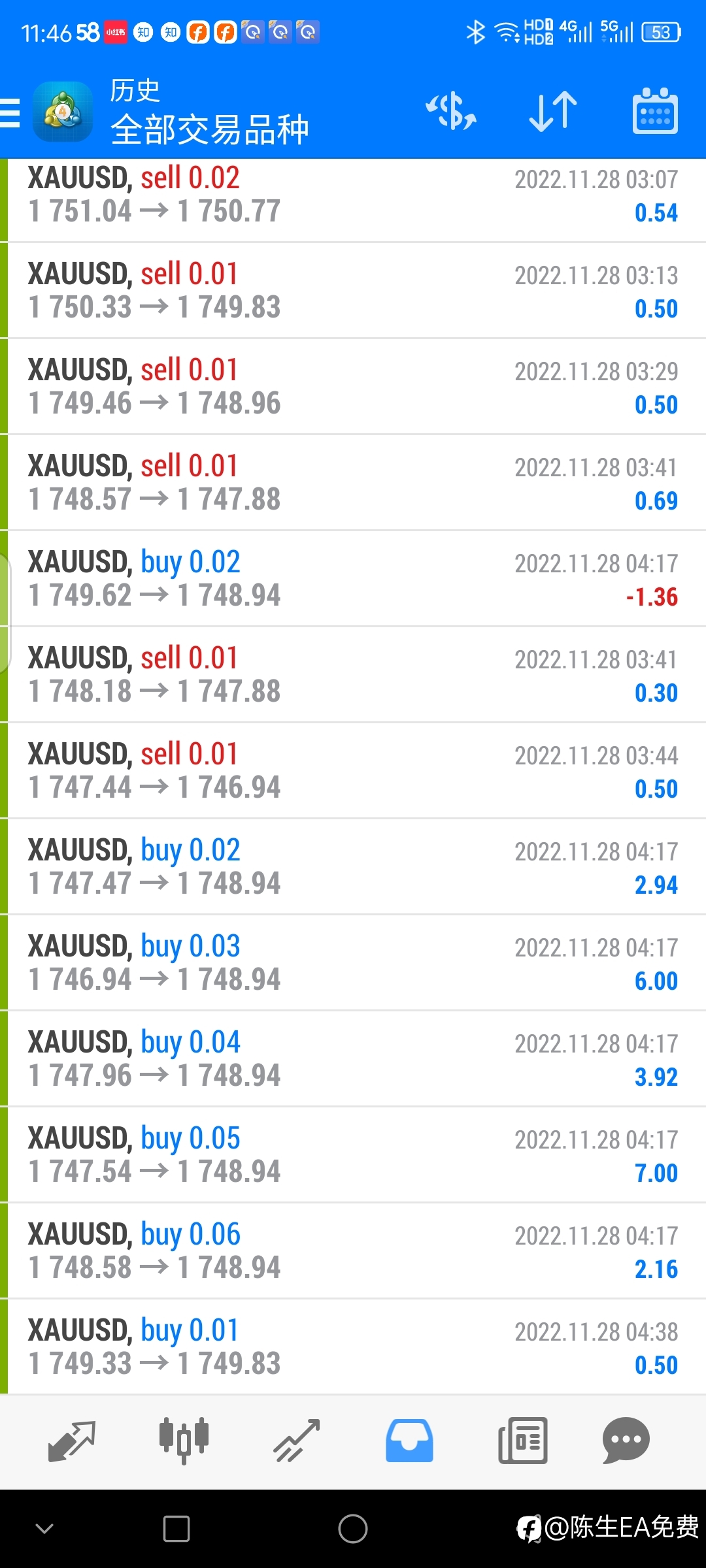Open the symbol filter dollar icon
This screenshot has height=1568, width=706.
coord(451,111)
